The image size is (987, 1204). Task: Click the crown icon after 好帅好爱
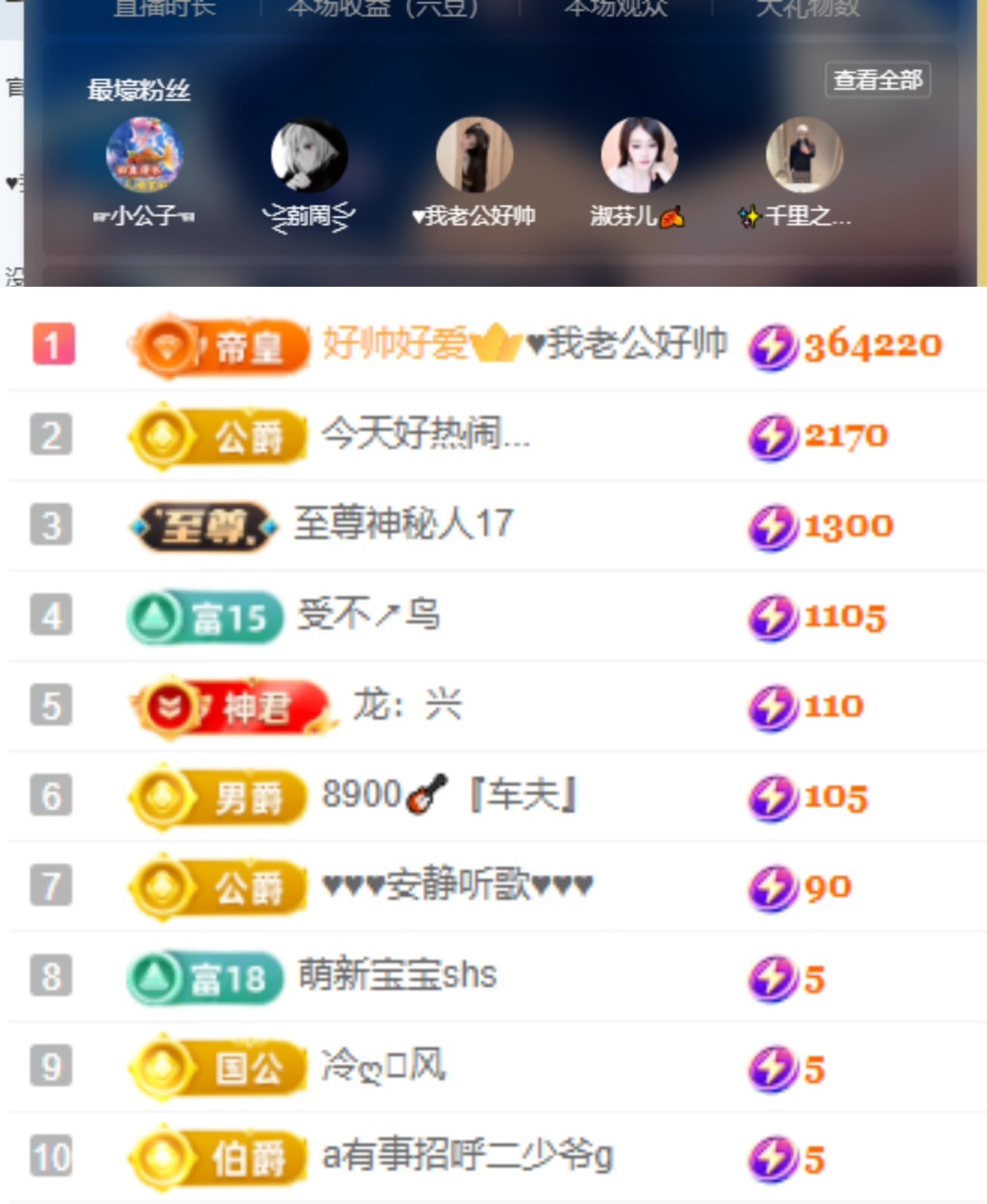tap(497, 344)
